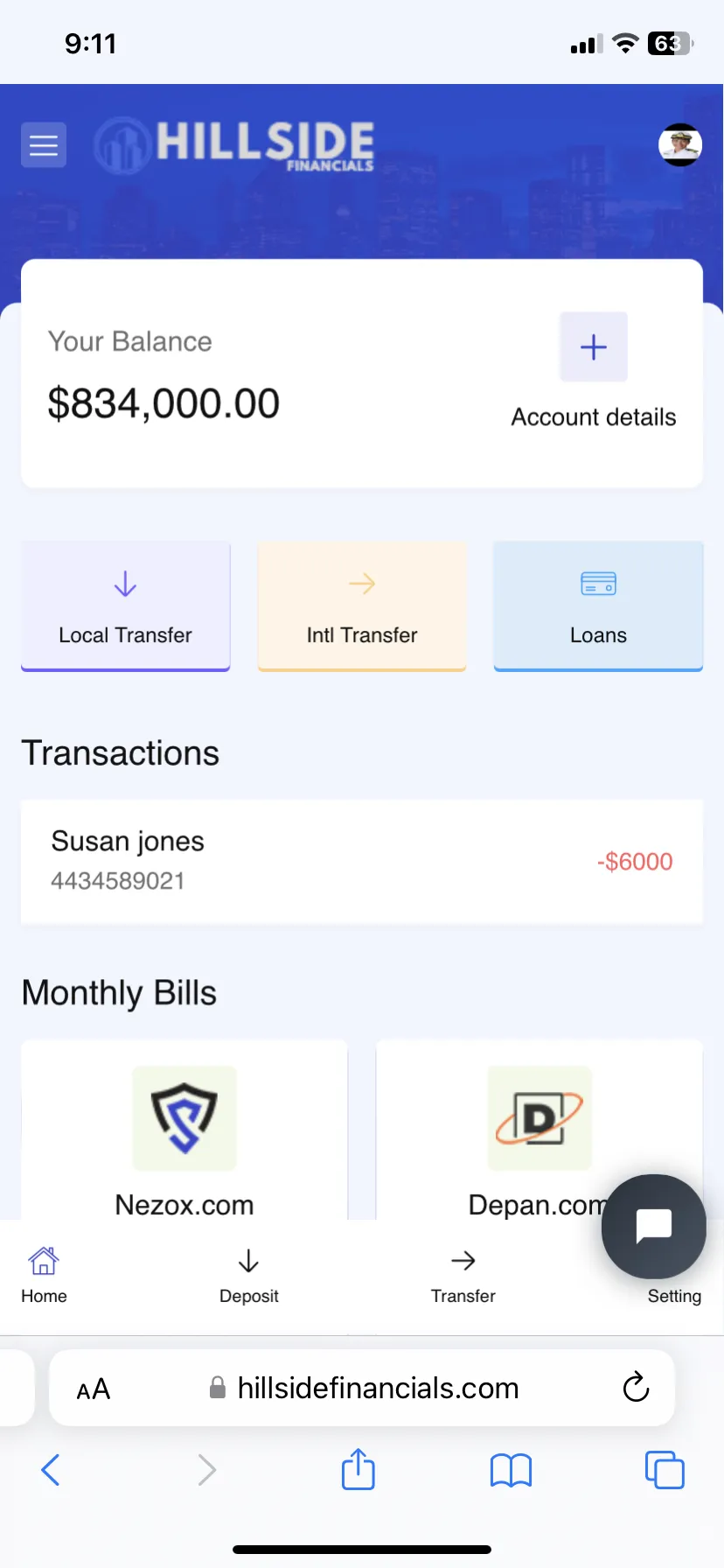The height and width of the screenshot is (1568, 724).
Task: Switch to the Transfer tab
Action: coord(463,1276)
